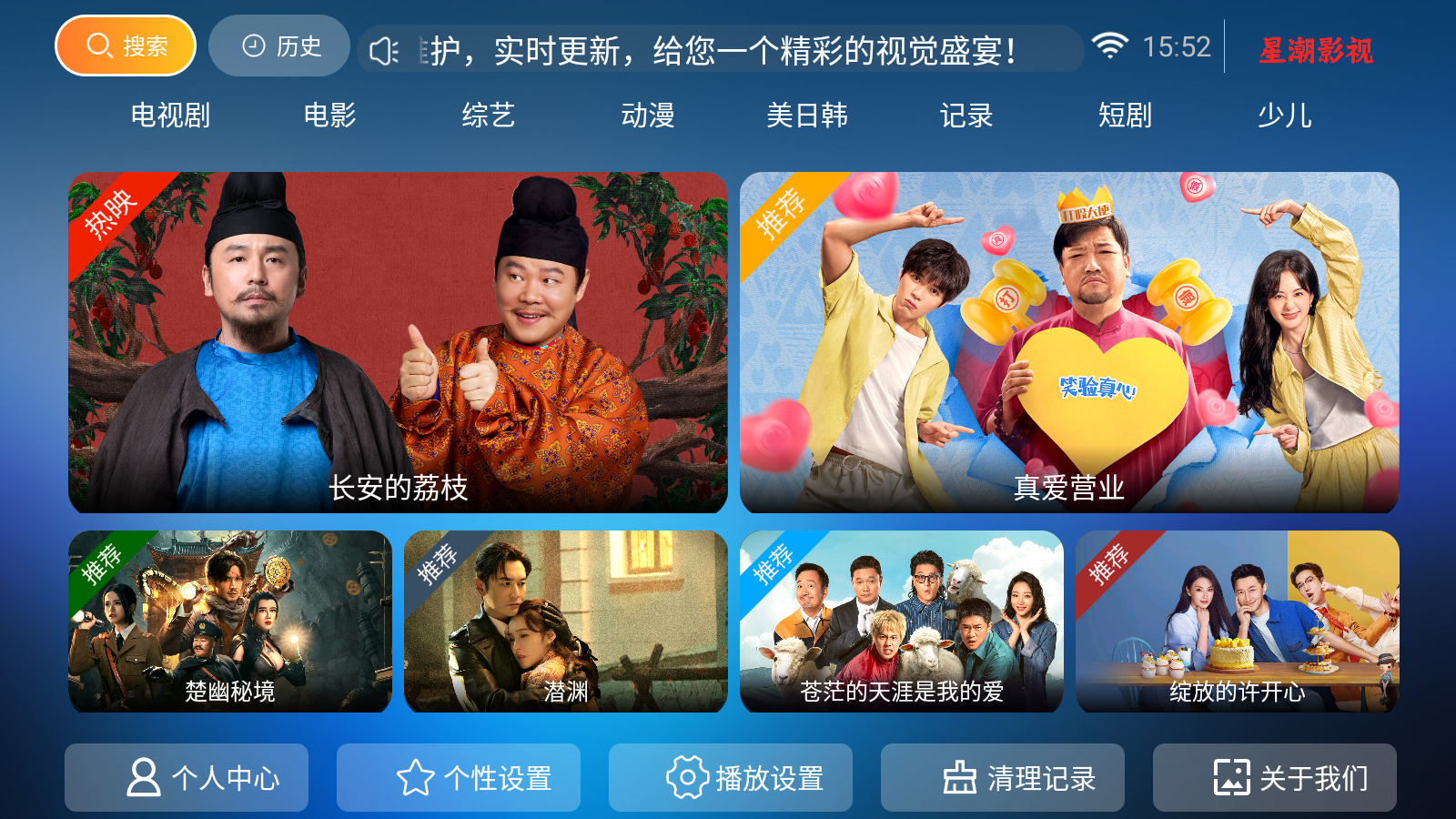Open the 楚幽秘境 show card
The height and width of the screenshot is (819, 1456).
tap(230, 622)
